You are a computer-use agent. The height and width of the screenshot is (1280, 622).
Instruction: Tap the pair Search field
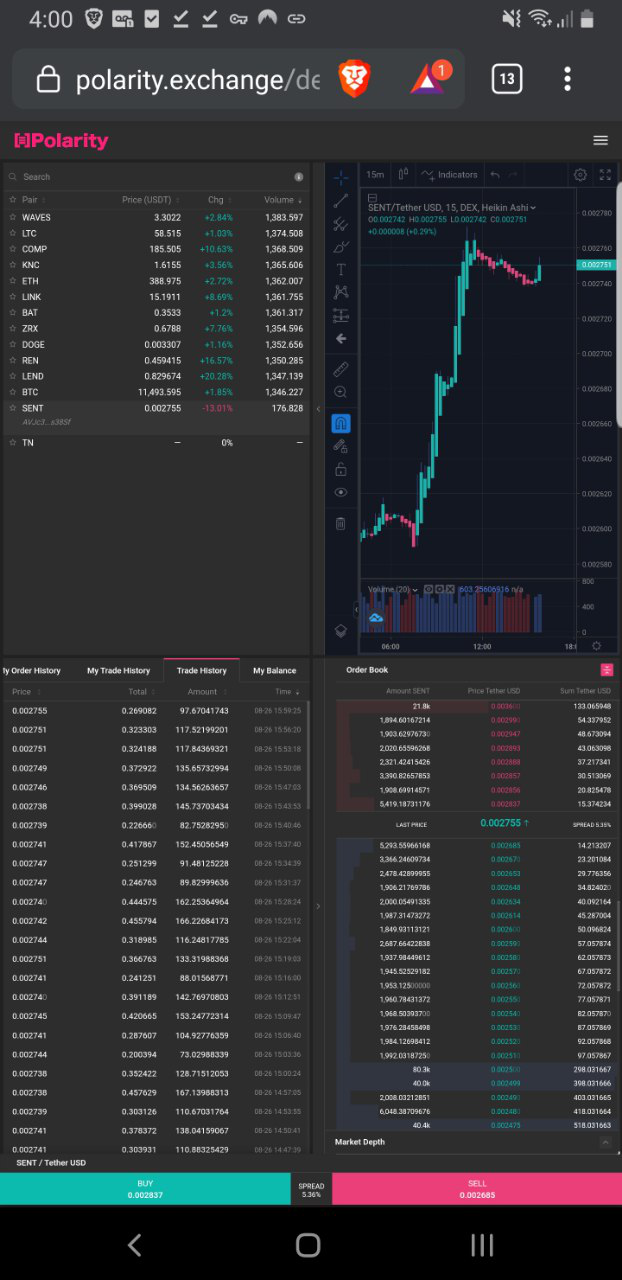click(x=150, y=177)
